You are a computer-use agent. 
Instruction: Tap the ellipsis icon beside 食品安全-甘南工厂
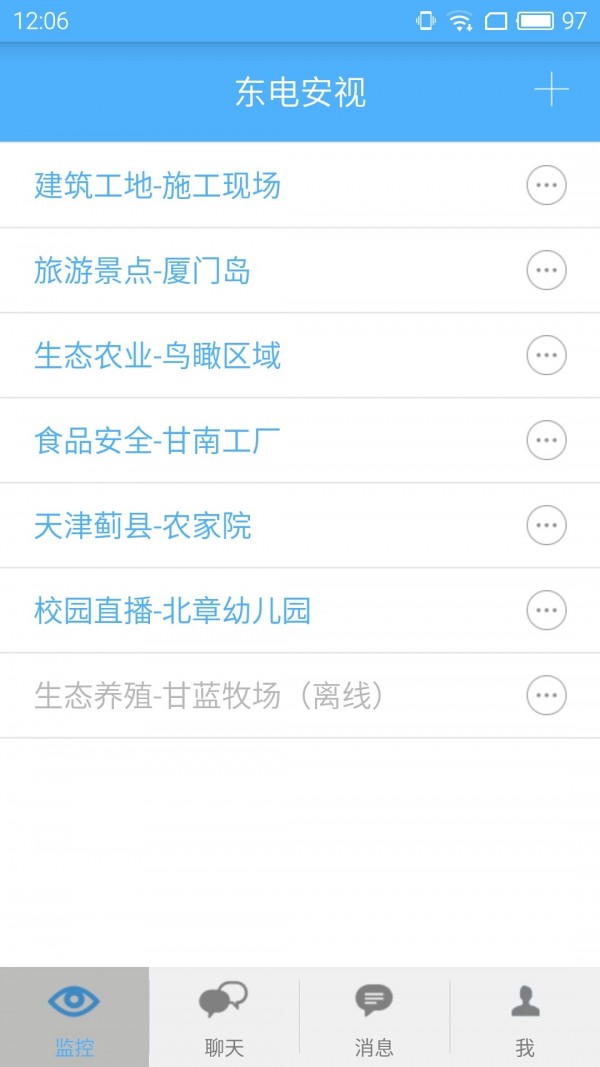pyautogui.click(x=546, y=440)
